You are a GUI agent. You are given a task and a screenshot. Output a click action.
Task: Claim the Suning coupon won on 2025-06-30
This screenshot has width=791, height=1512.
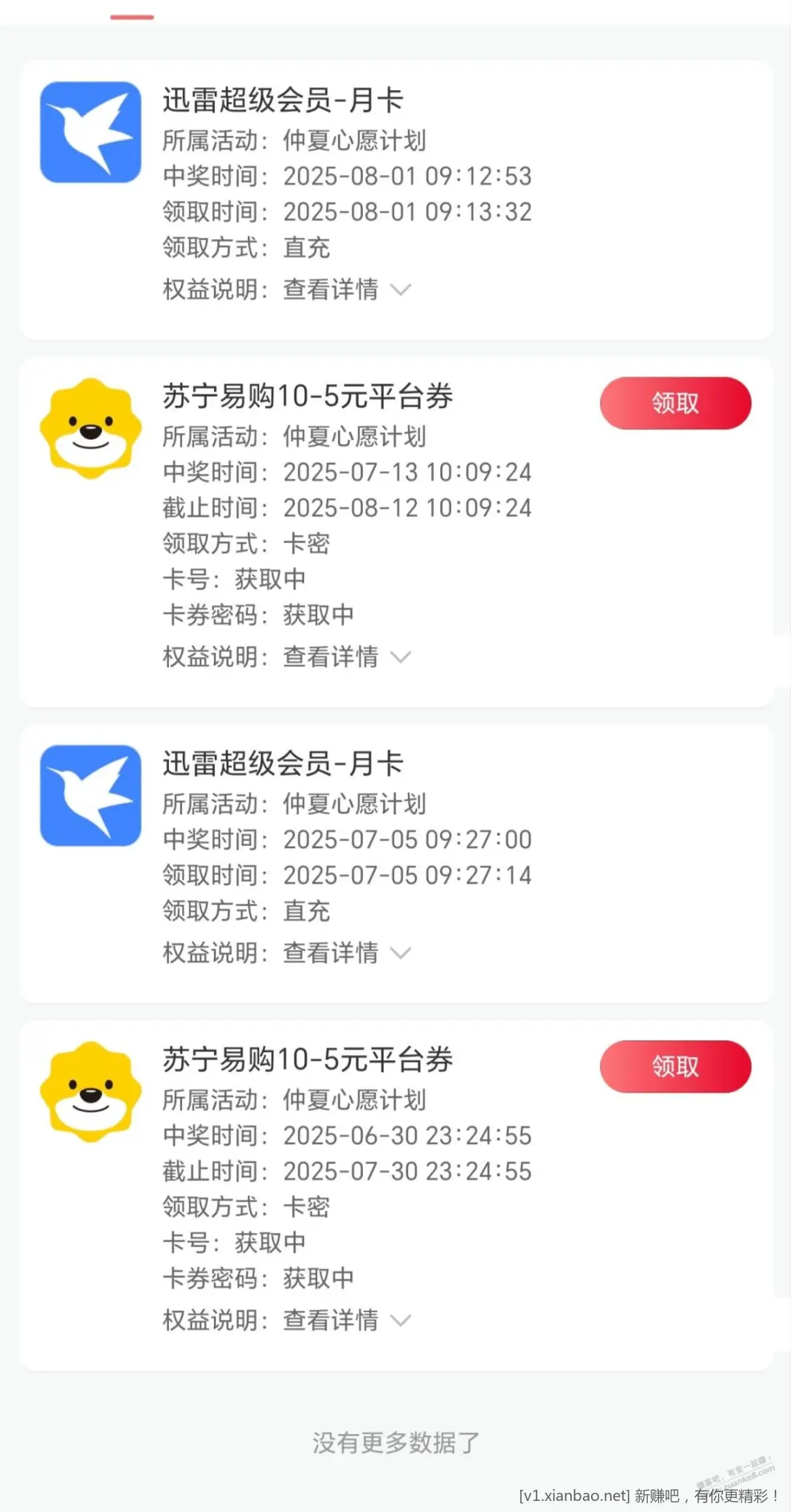tap(675, 1066)
